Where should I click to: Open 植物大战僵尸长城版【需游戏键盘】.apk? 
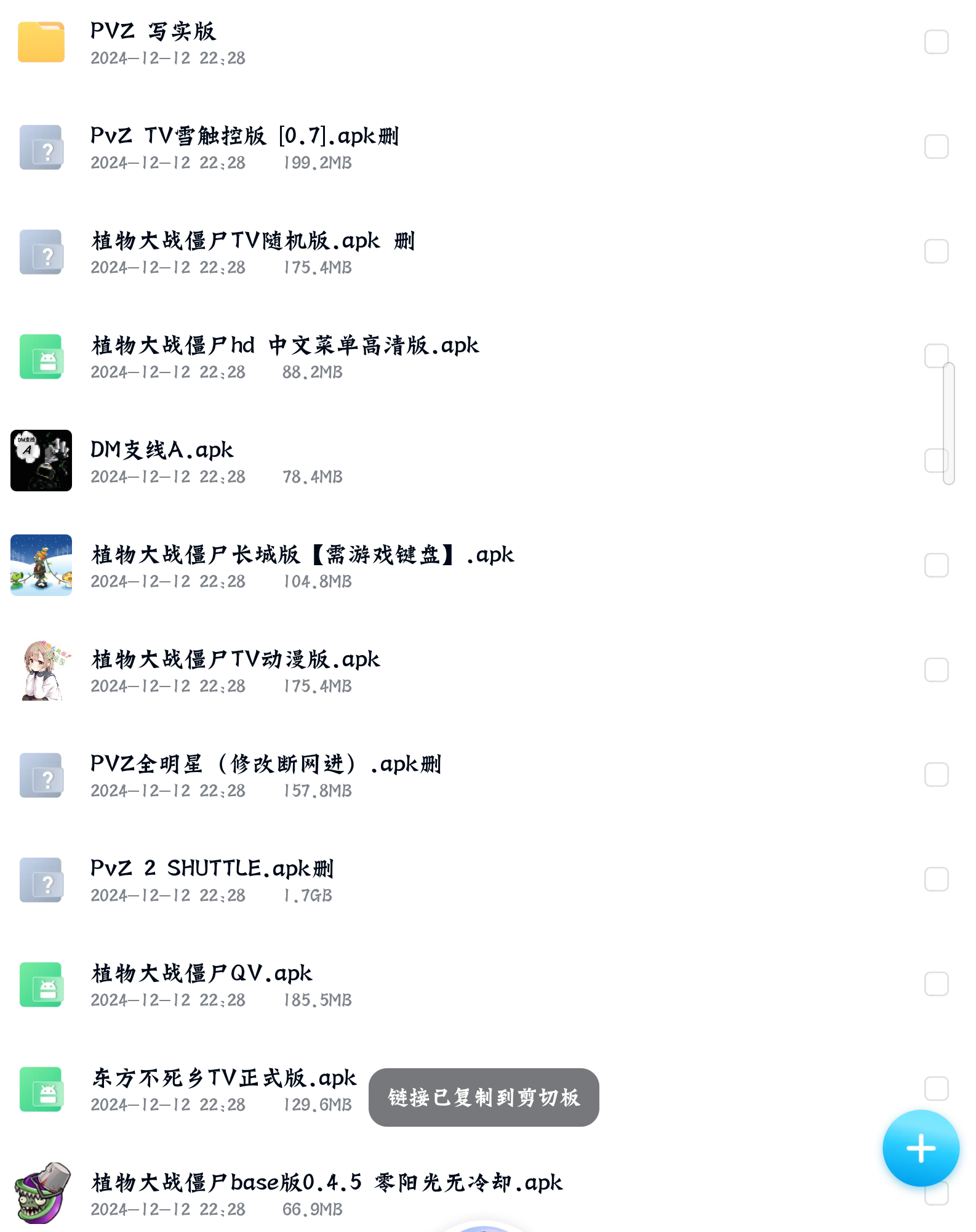(302, 565)
